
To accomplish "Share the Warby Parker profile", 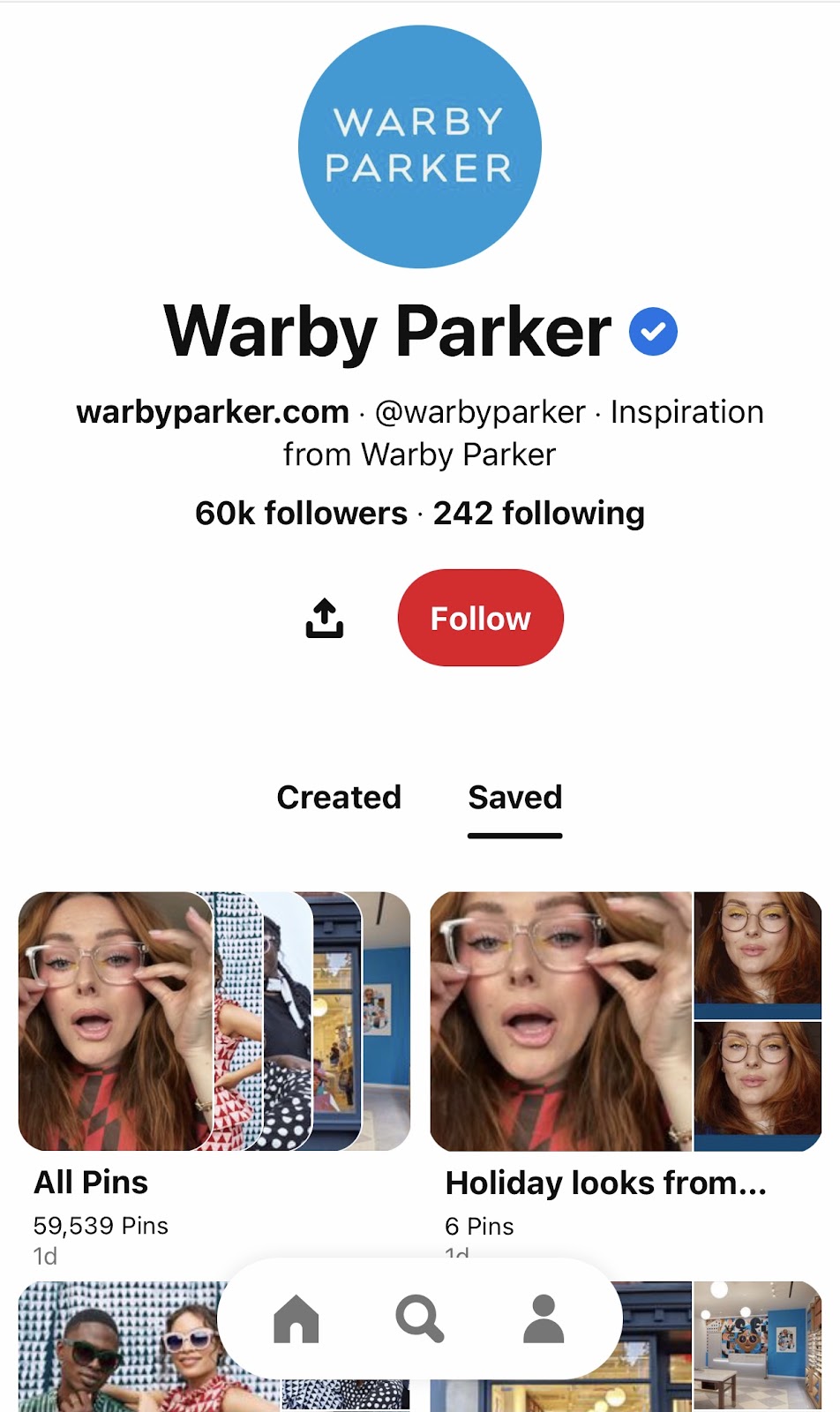I will (x=324, y=619).
